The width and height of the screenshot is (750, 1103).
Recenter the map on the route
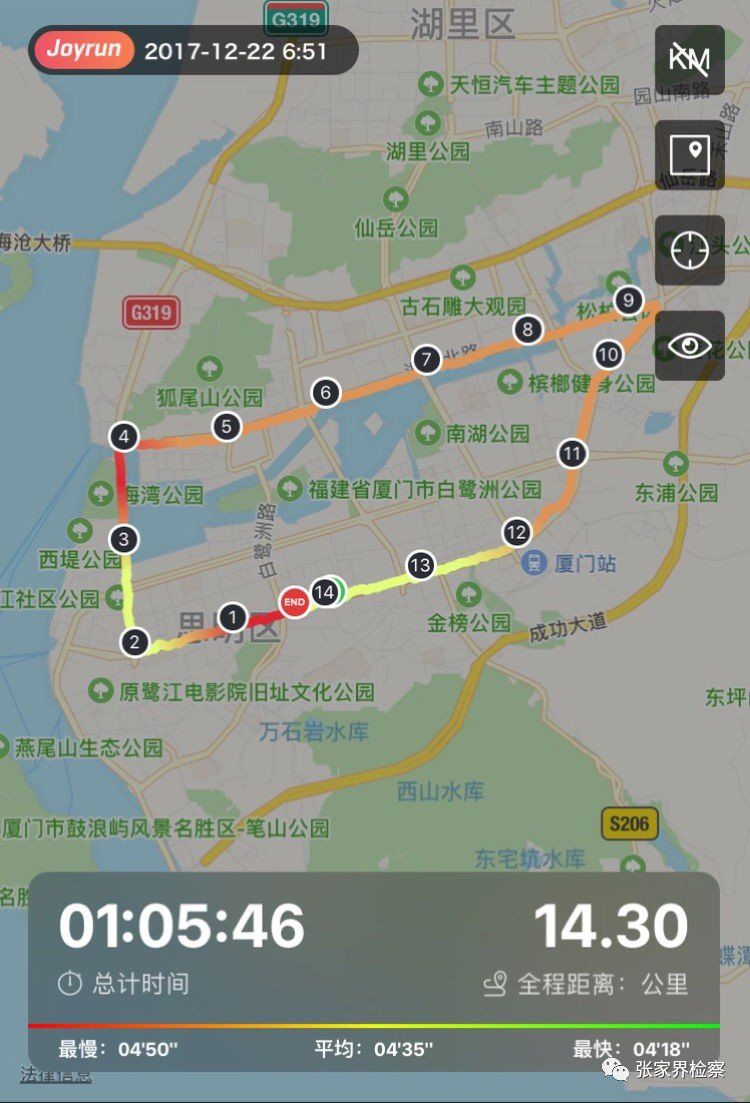coord(690,250)
